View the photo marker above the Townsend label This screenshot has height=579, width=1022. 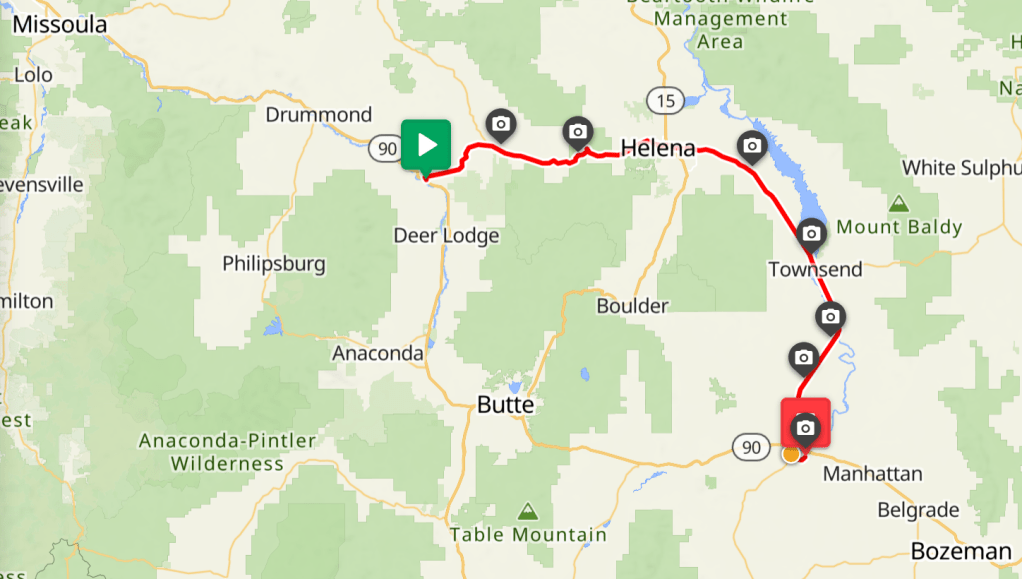click(811, 233)
